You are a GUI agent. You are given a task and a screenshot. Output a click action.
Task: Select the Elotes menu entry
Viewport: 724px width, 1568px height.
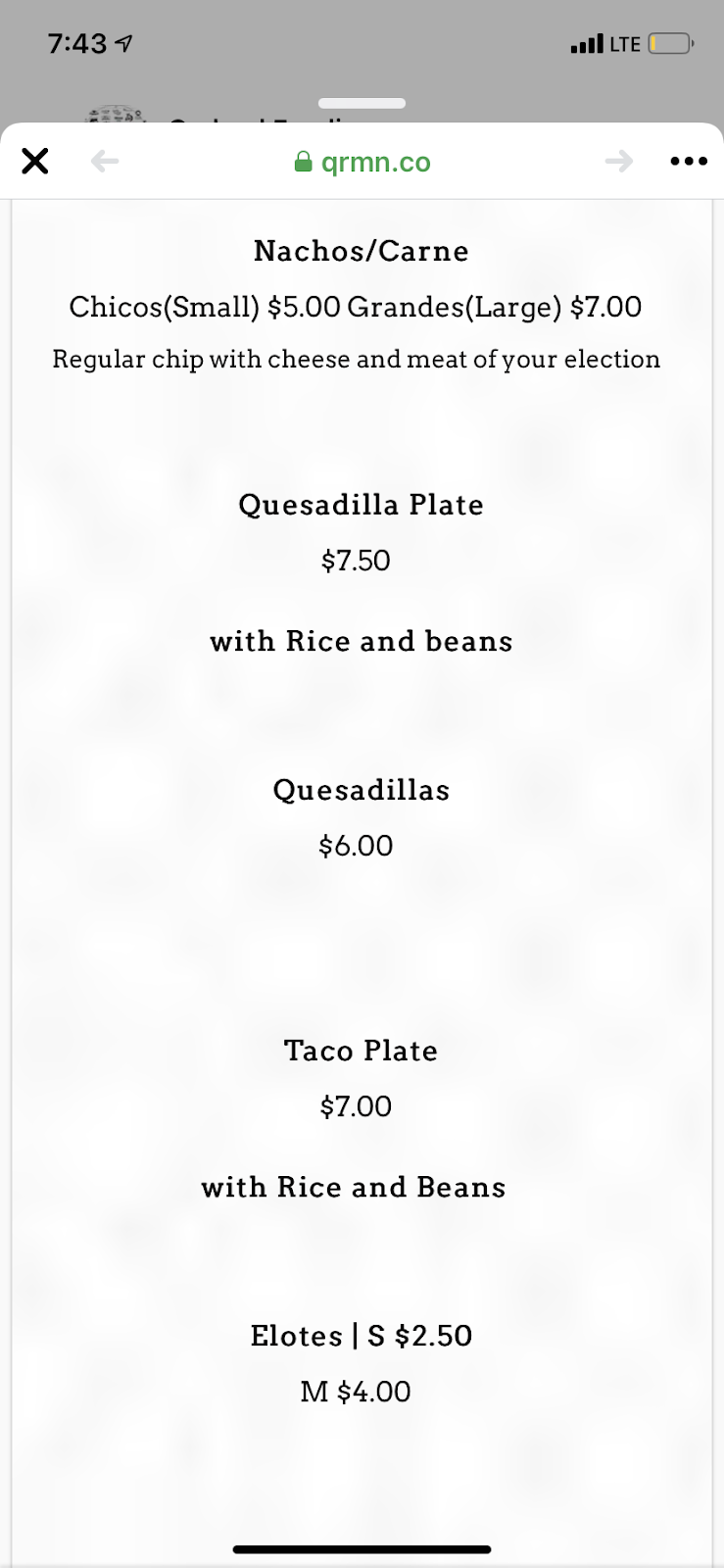pos(360,1335)
